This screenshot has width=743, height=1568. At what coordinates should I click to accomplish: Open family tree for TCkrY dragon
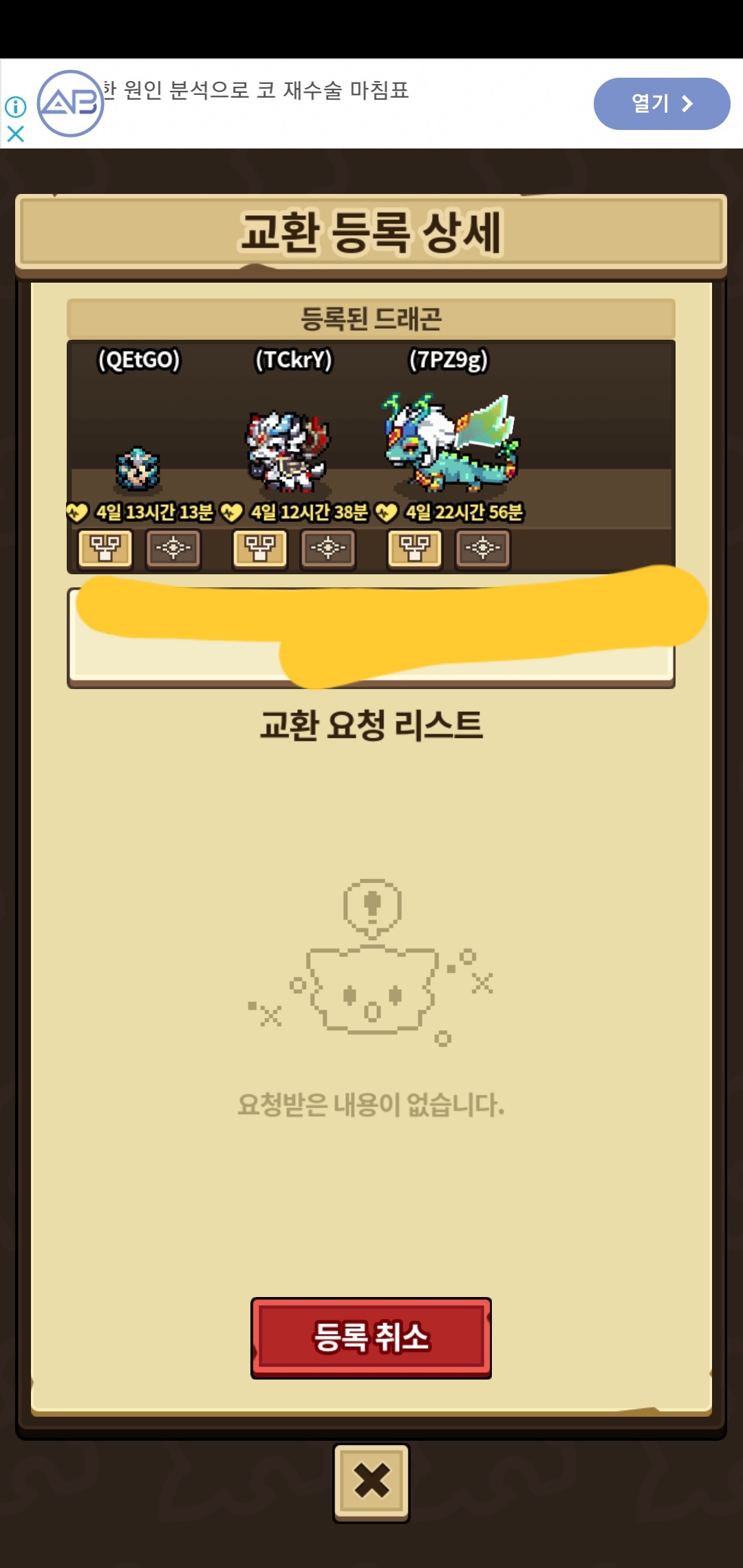(260, 549)
